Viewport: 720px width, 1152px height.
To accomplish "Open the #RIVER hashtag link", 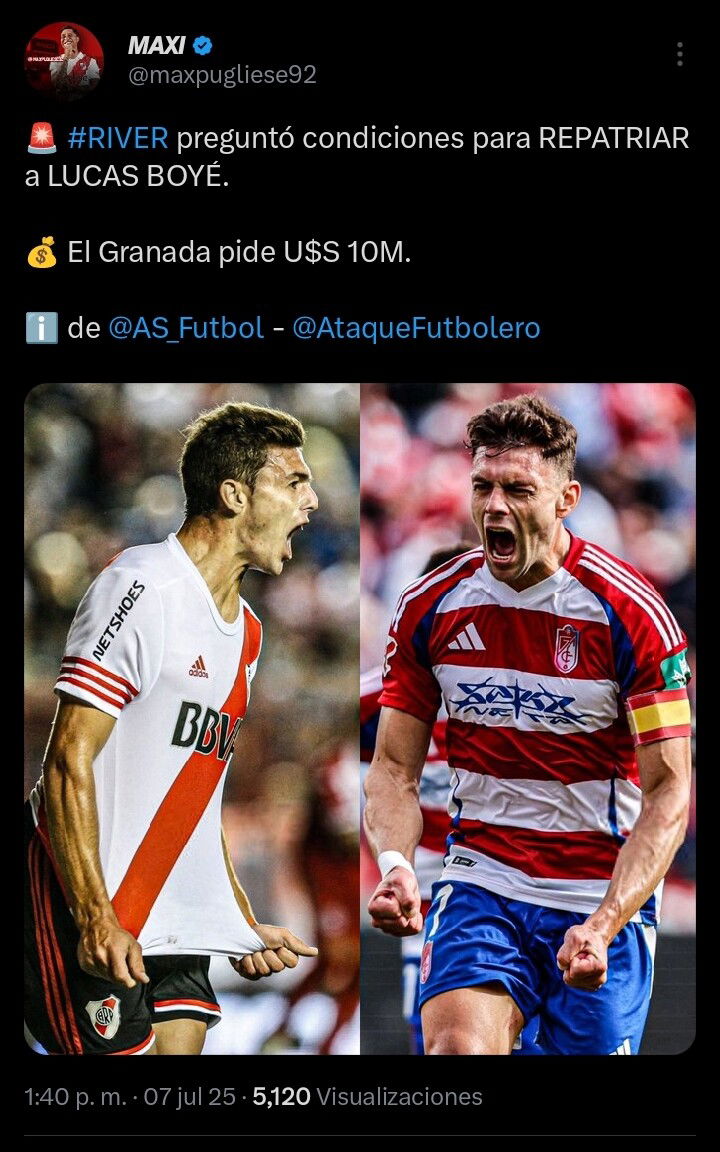I will click(x=118, y=138).
